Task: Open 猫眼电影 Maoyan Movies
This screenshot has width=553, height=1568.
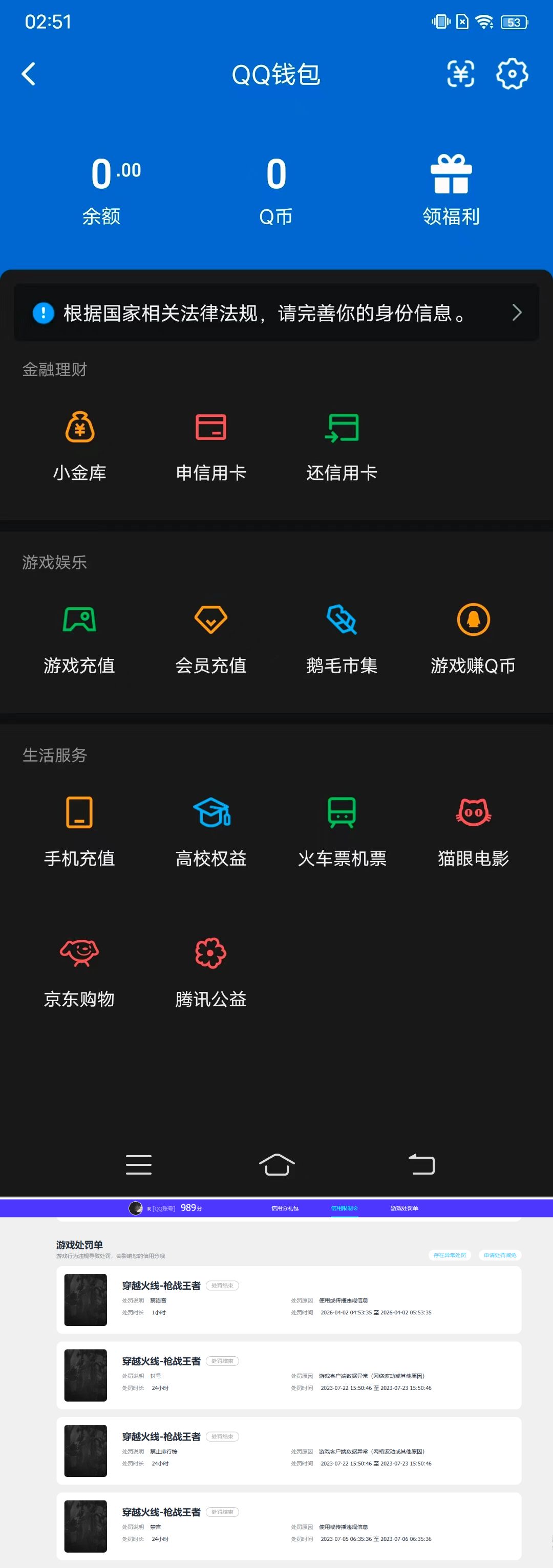Action: coord(473,831)
